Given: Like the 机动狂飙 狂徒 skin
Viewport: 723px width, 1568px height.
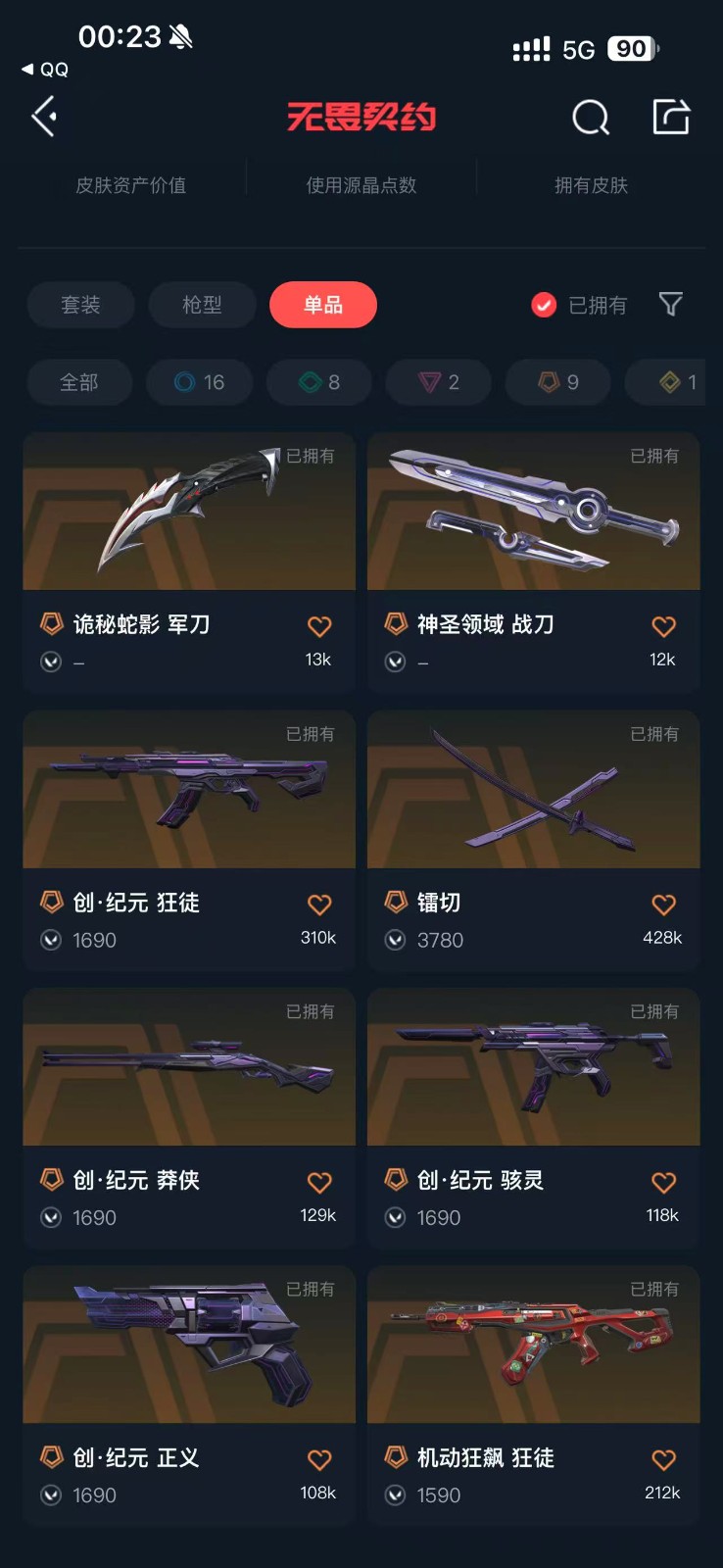Looking at the screenshot, I should (664, 1459).
